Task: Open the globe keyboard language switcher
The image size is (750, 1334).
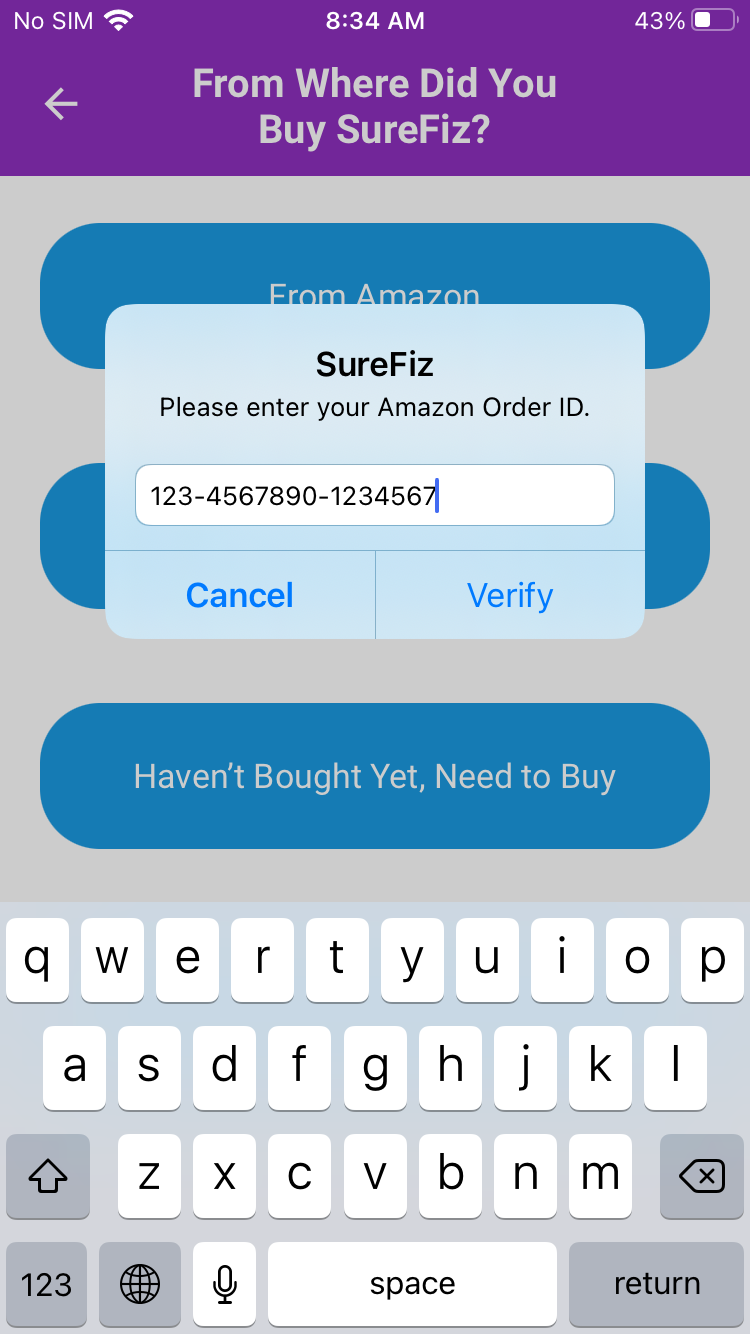Action: (x=140, y=1284)
